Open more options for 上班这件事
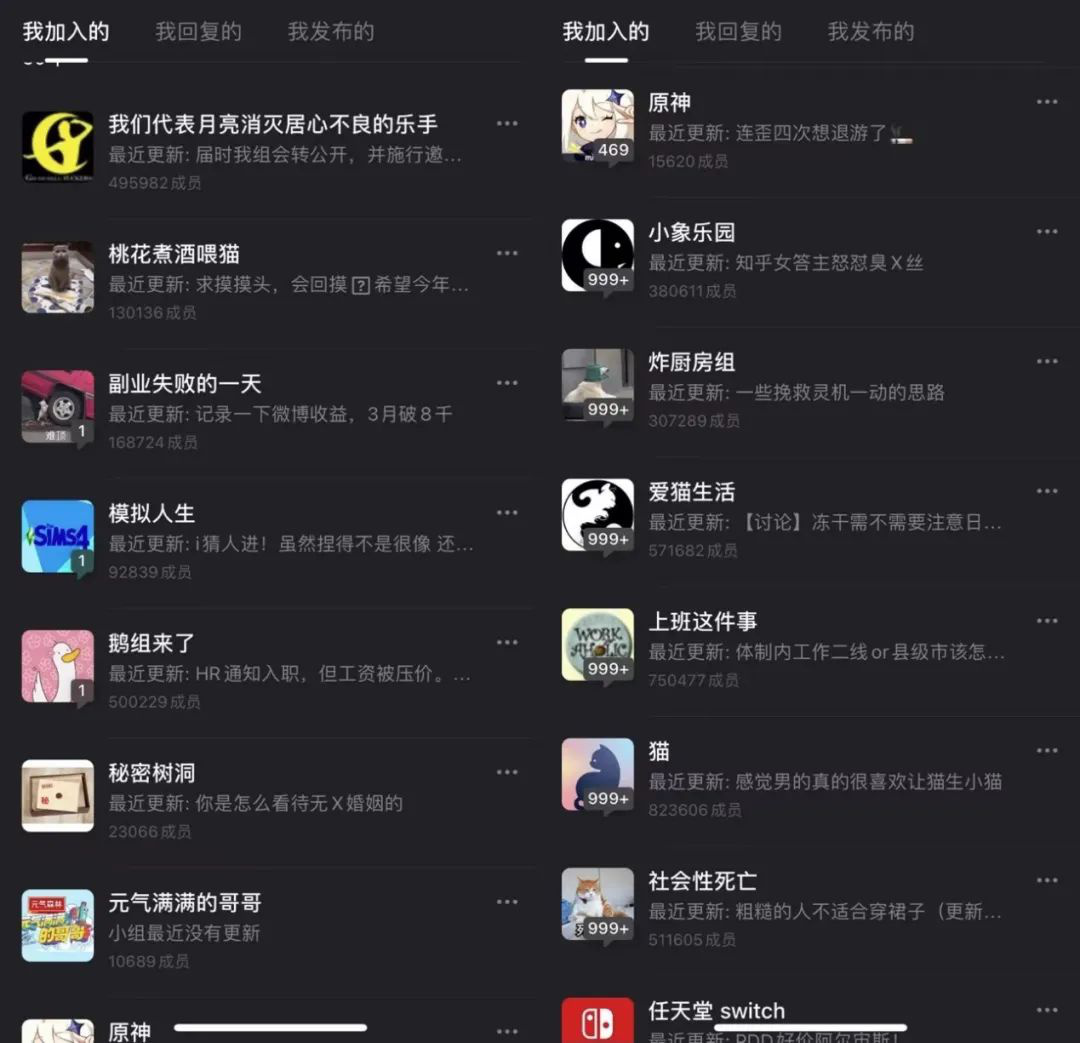This screenshot has width=1080, height=1043. (x=1047, y=621)
